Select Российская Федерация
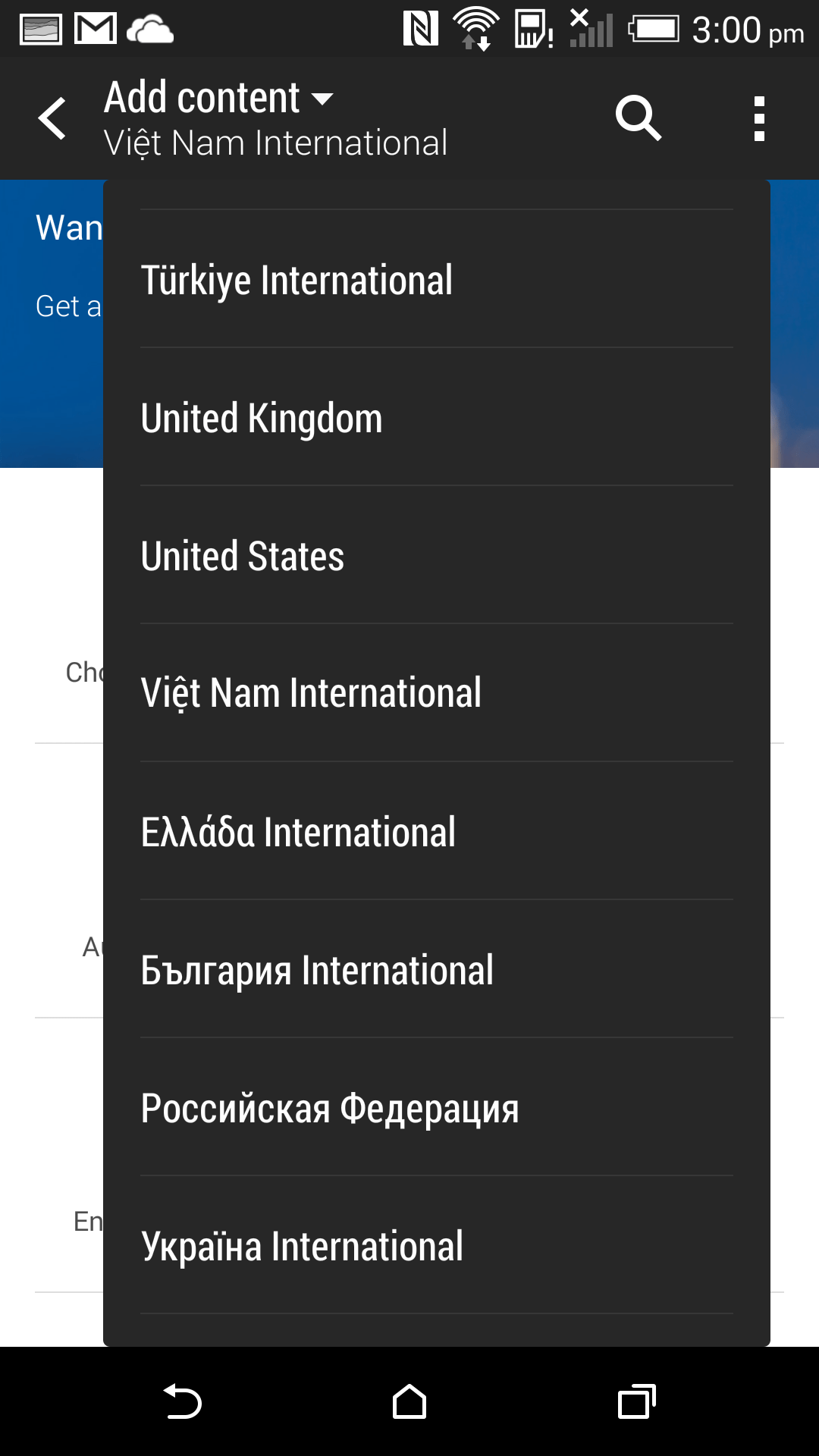Image resolution: width=819 pixels, height=1456 pixels. 437,1107
